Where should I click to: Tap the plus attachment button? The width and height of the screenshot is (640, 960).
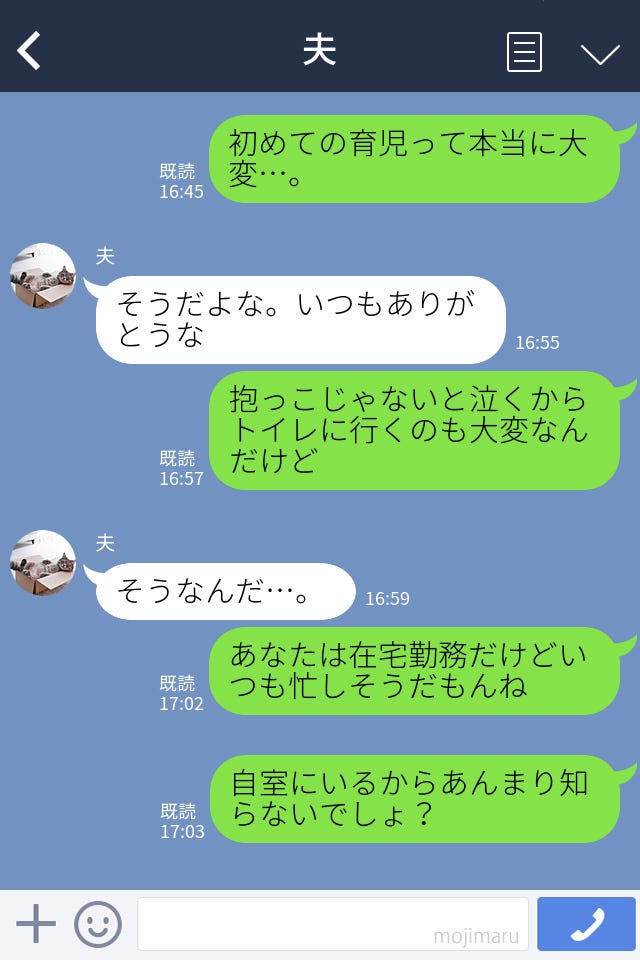(36, 924)
